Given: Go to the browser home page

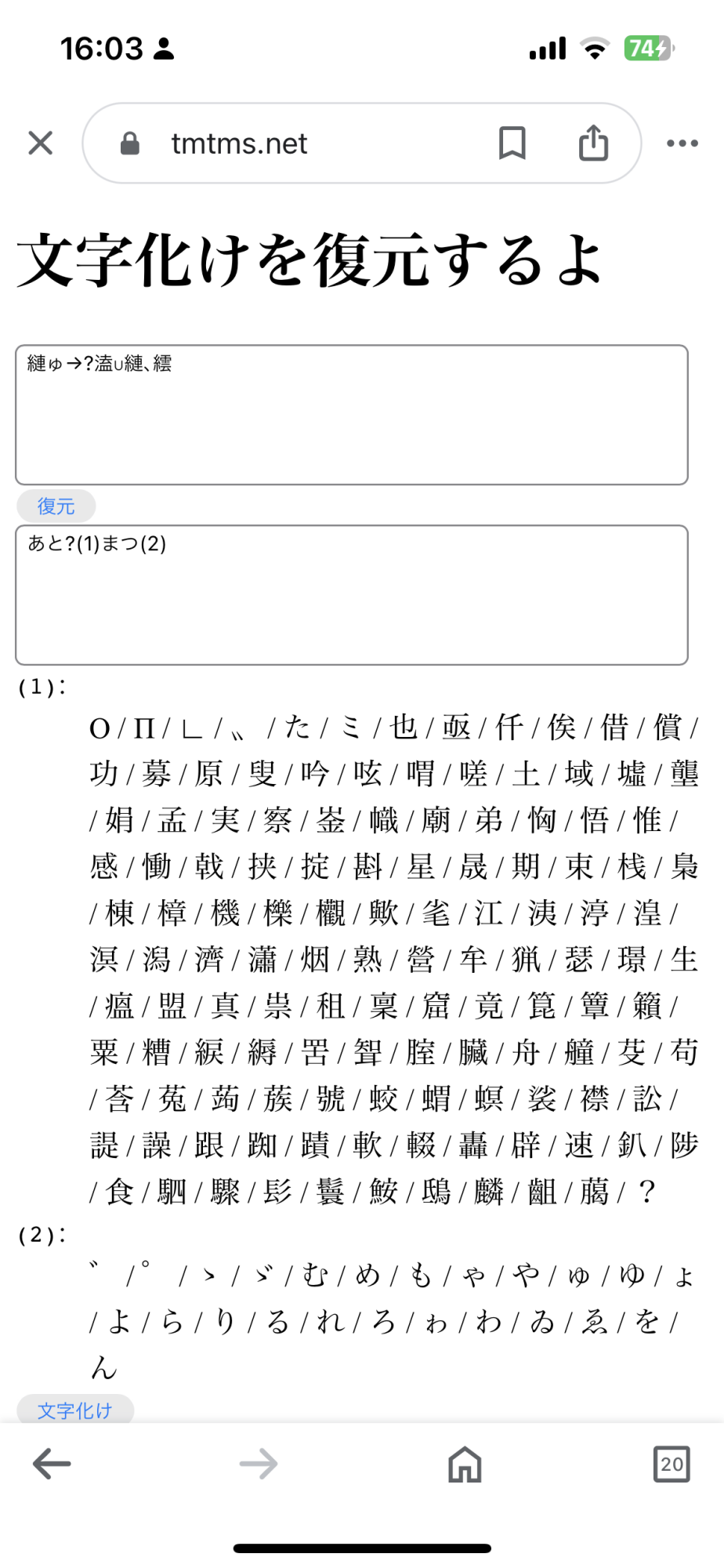Looking at the screenshot, I should click(465, 1464).
